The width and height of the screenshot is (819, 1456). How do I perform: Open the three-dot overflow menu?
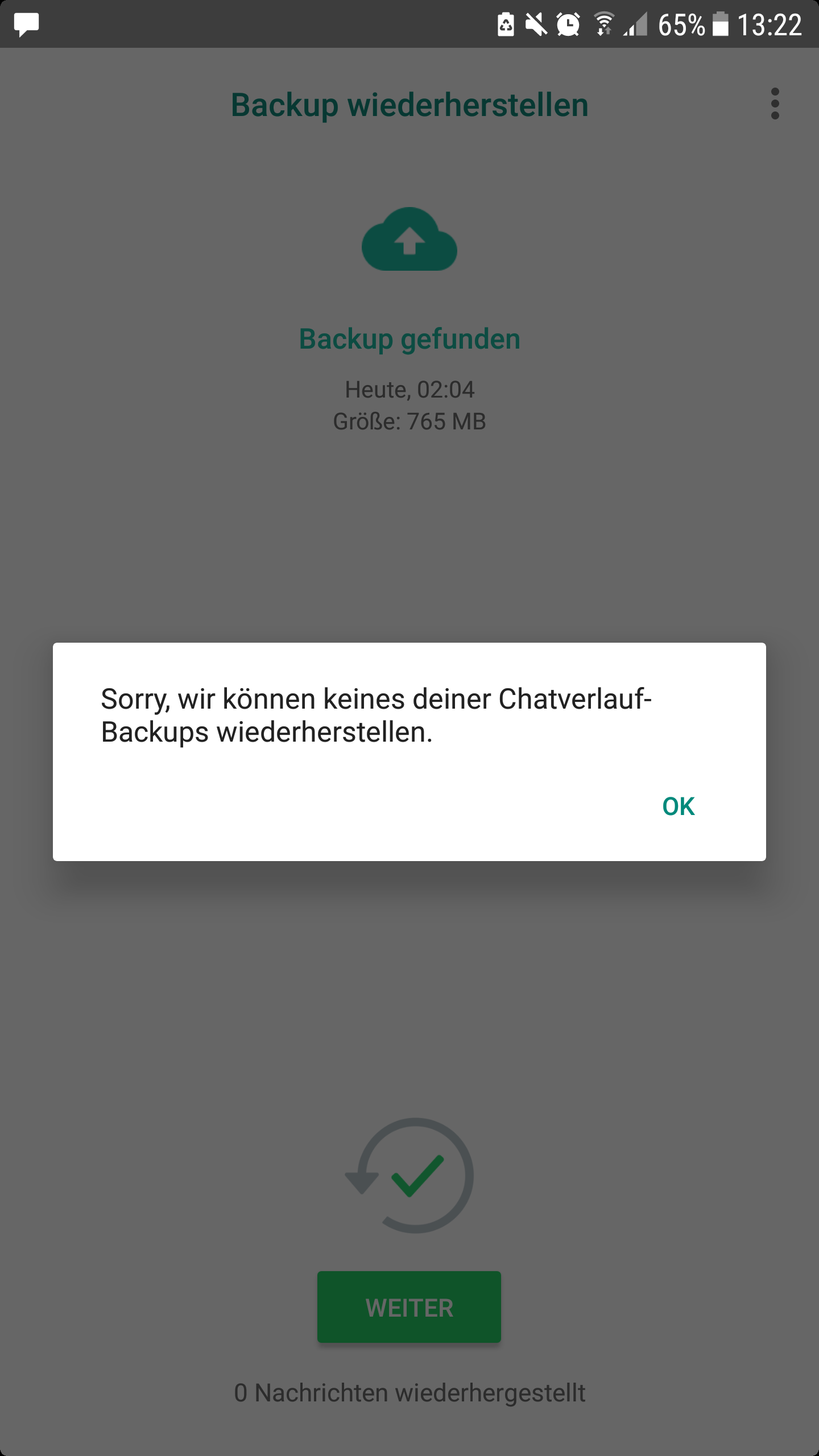[775, 104]
